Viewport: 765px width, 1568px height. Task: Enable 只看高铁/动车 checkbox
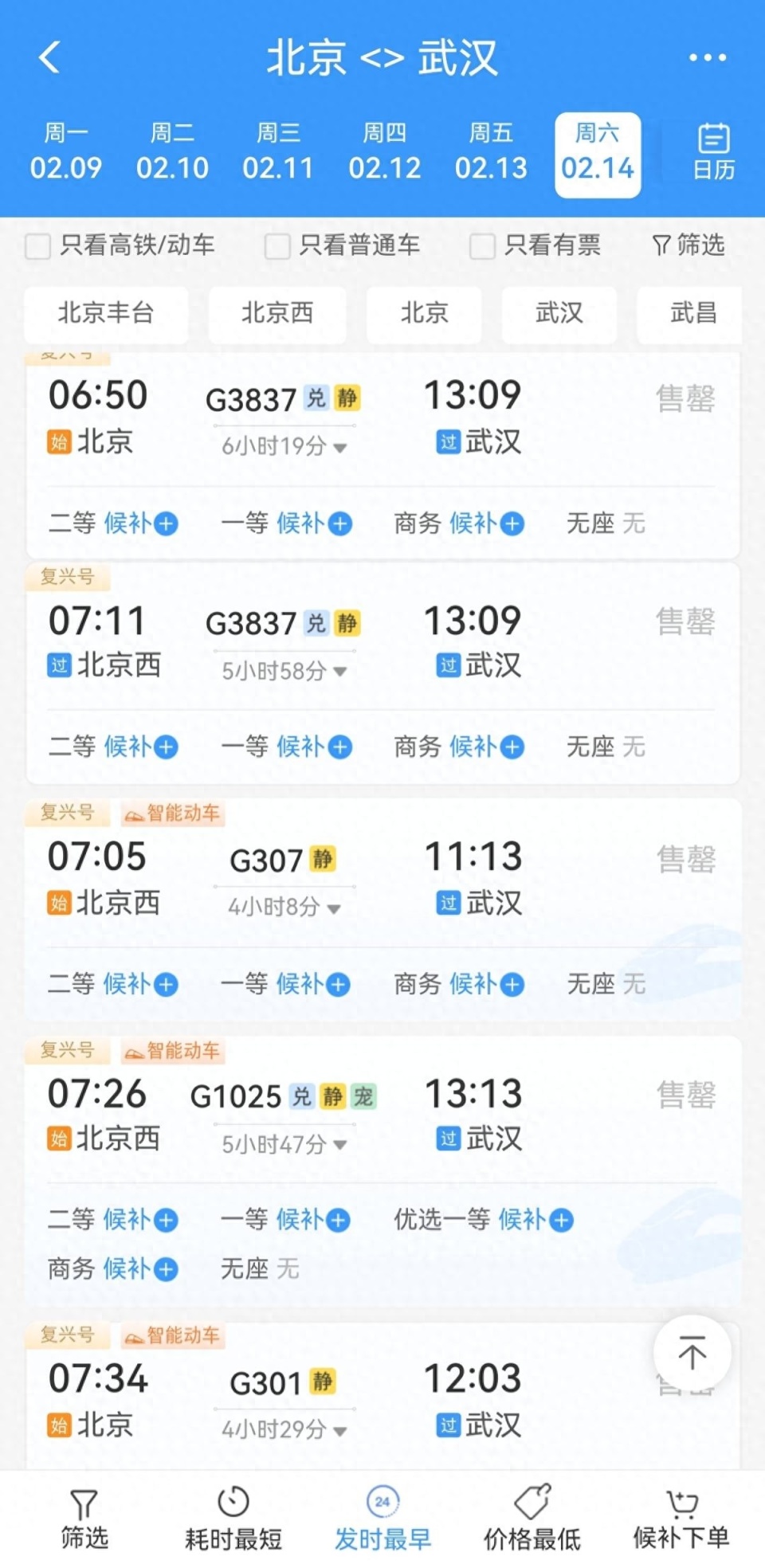(x=37, y=248)
